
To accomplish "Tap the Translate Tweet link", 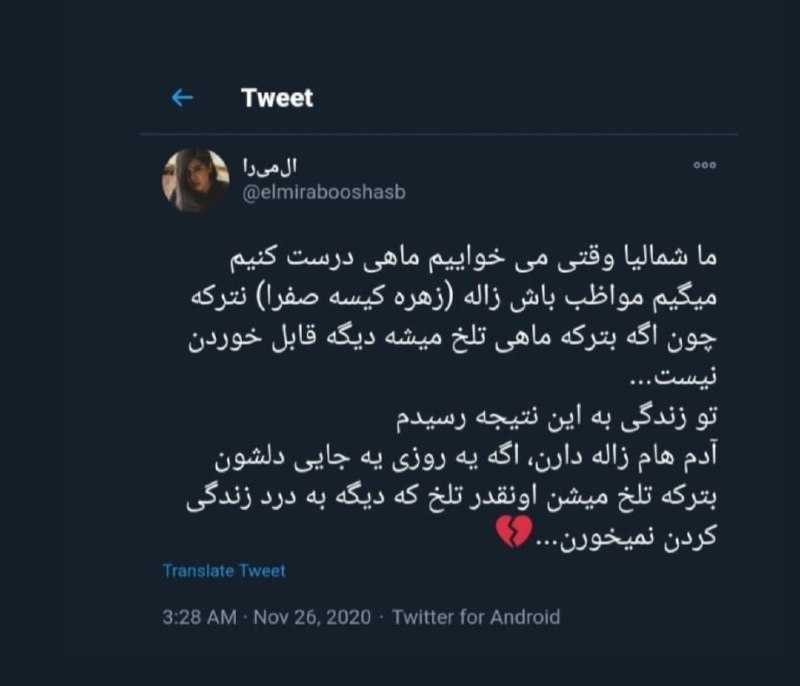I will [224, 571].
